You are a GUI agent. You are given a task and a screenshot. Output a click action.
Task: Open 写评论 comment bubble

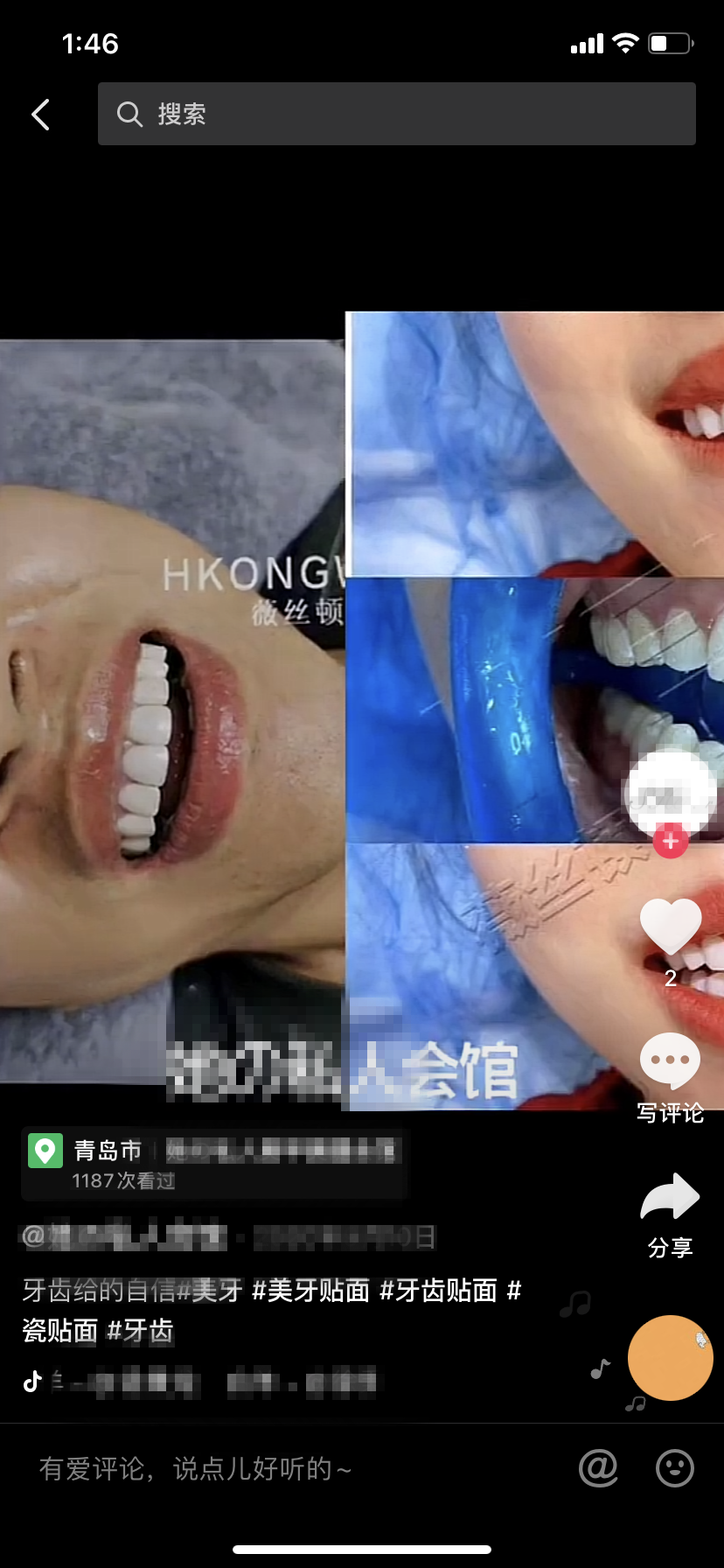coord(671,1061)
